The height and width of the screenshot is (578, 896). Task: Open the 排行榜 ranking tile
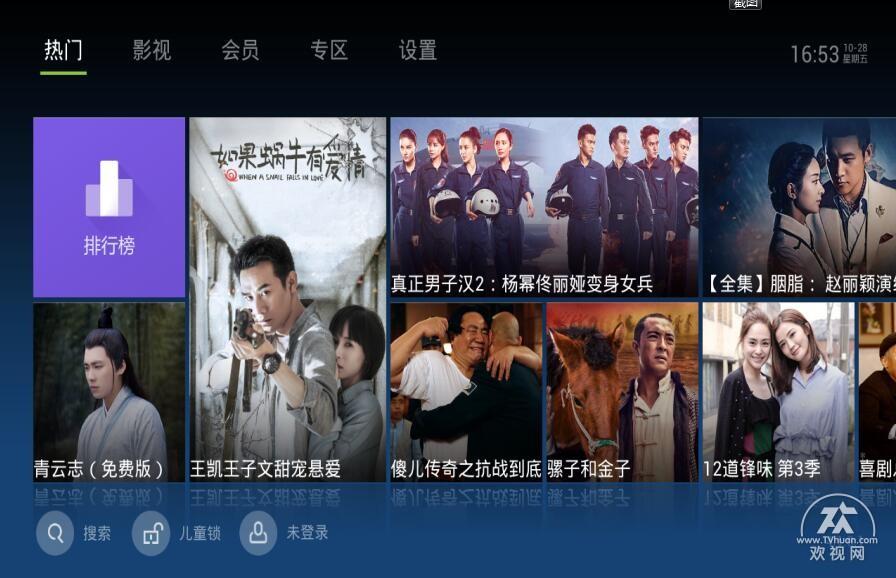coord(109,207)
